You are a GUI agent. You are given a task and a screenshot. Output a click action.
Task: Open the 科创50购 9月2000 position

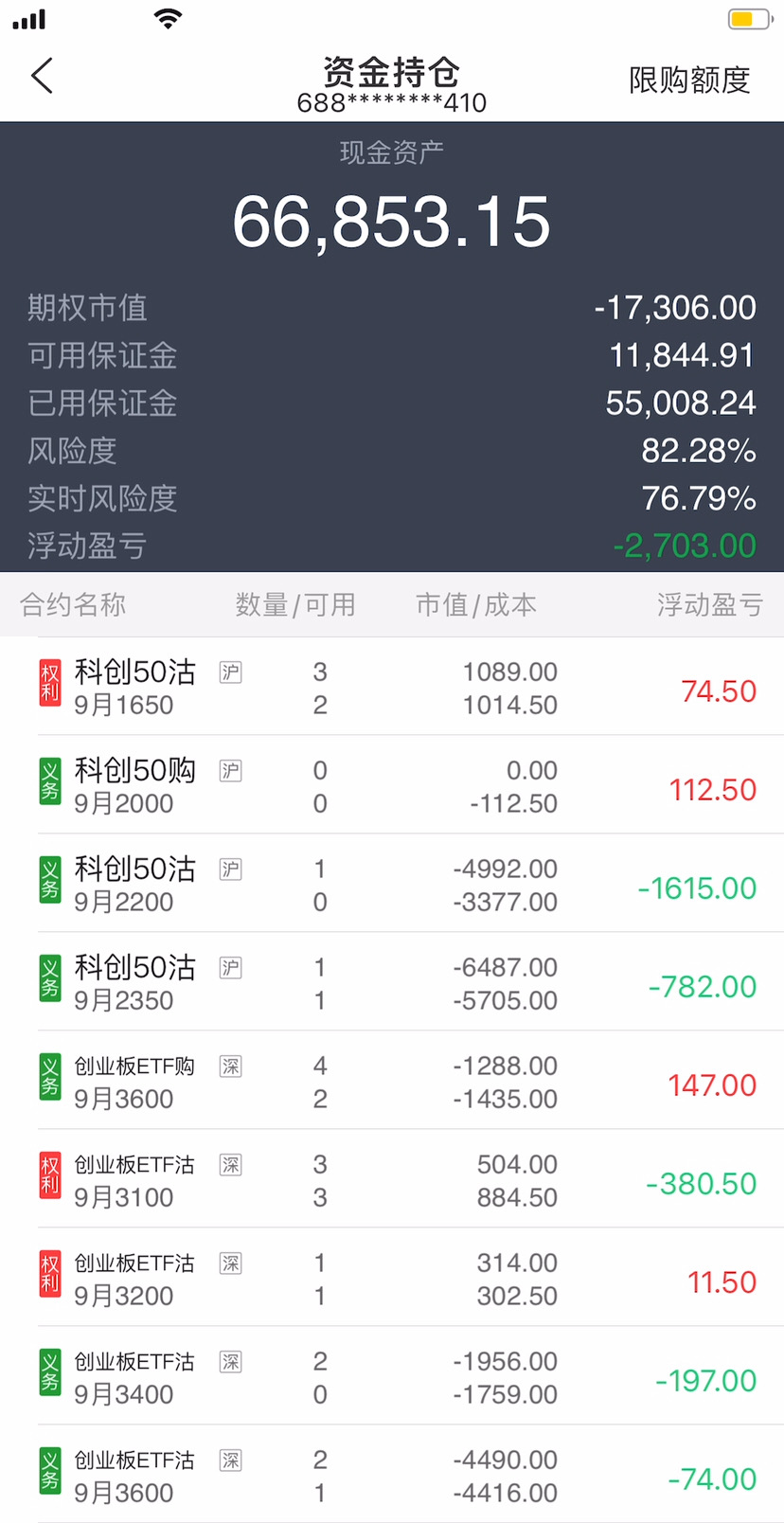(392, 785)
